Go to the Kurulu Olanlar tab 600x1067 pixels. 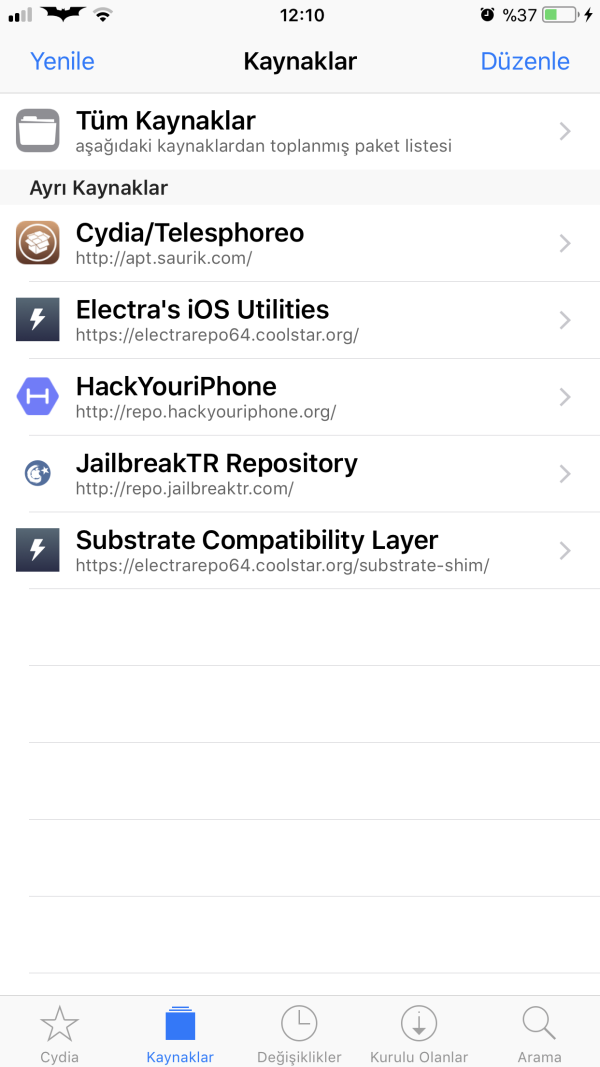coord(419,1033)
